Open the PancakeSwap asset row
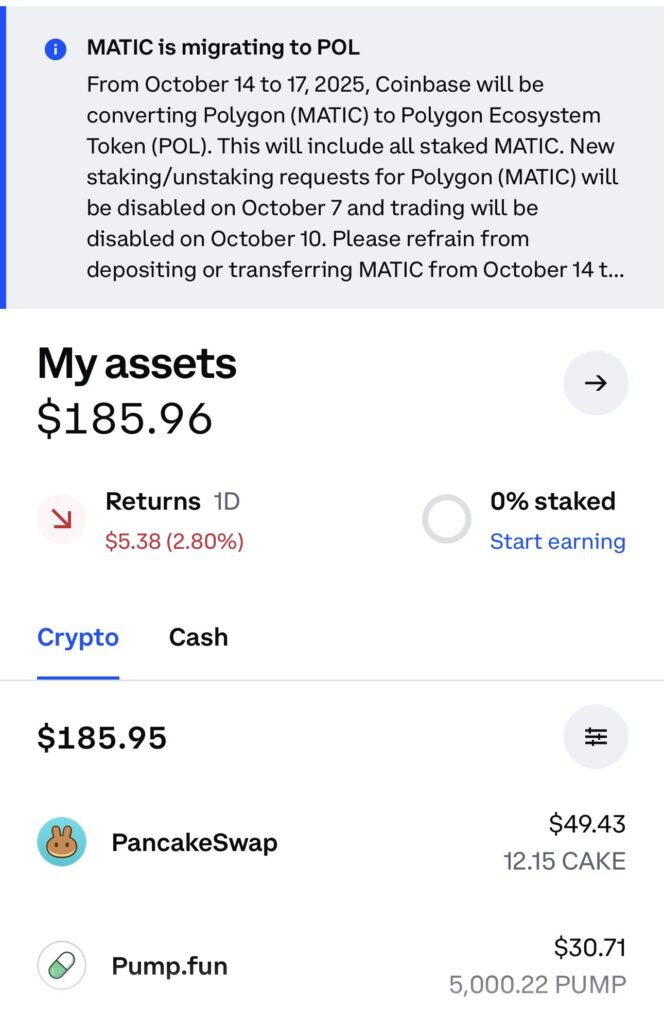The height and width of the screenshot is (1024, 664). (x=332, y=842)
